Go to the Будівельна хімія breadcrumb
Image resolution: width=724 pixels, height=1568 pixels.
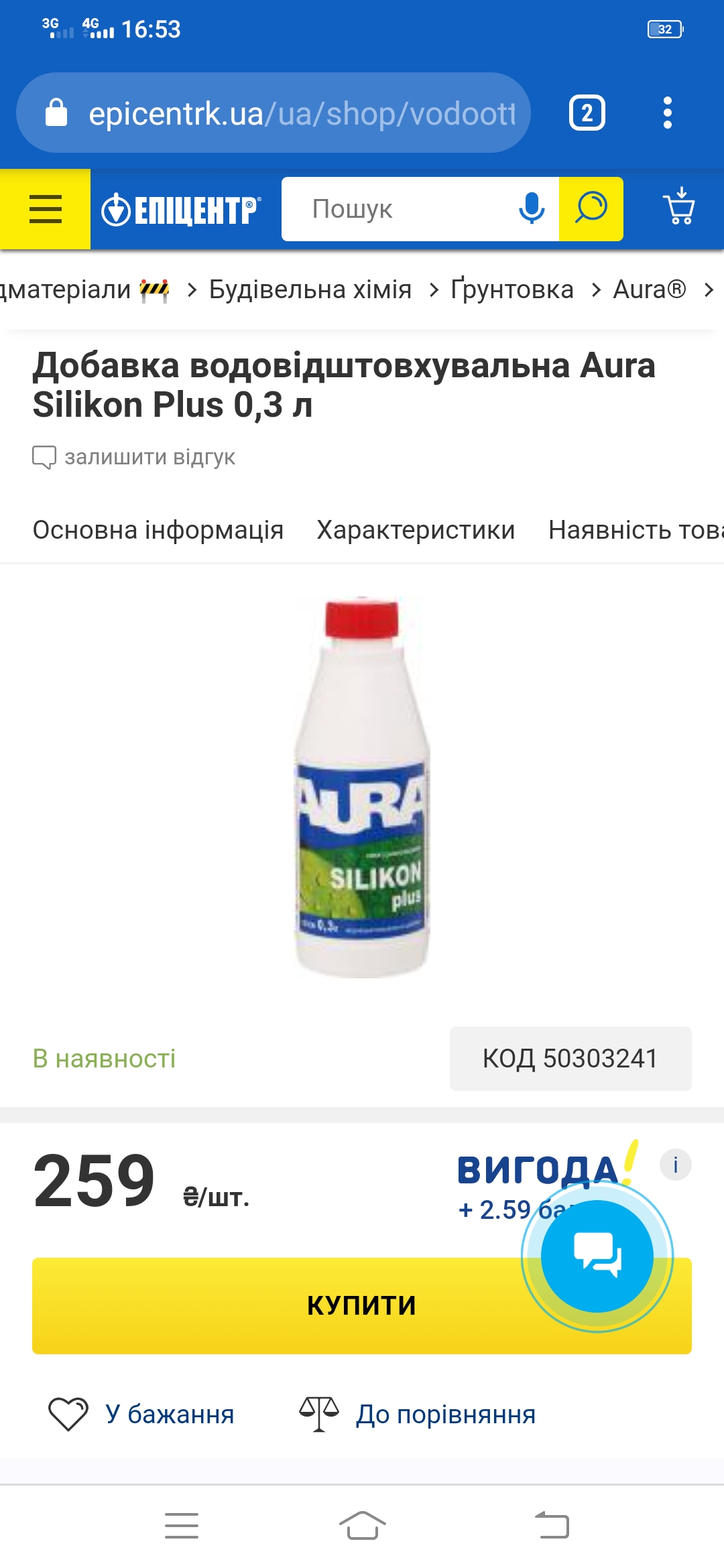coord(310,289)
